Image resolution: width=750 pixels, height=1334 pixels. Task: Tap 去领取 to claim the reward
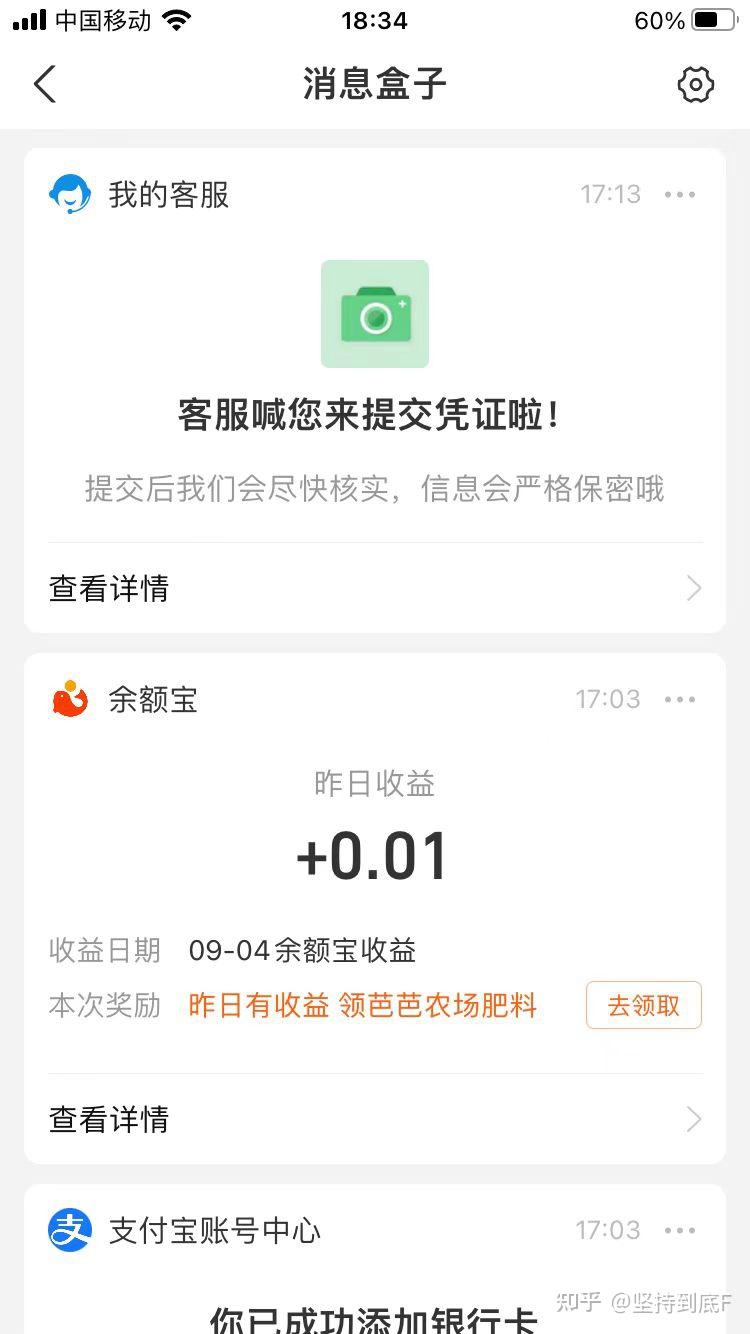643,1006
